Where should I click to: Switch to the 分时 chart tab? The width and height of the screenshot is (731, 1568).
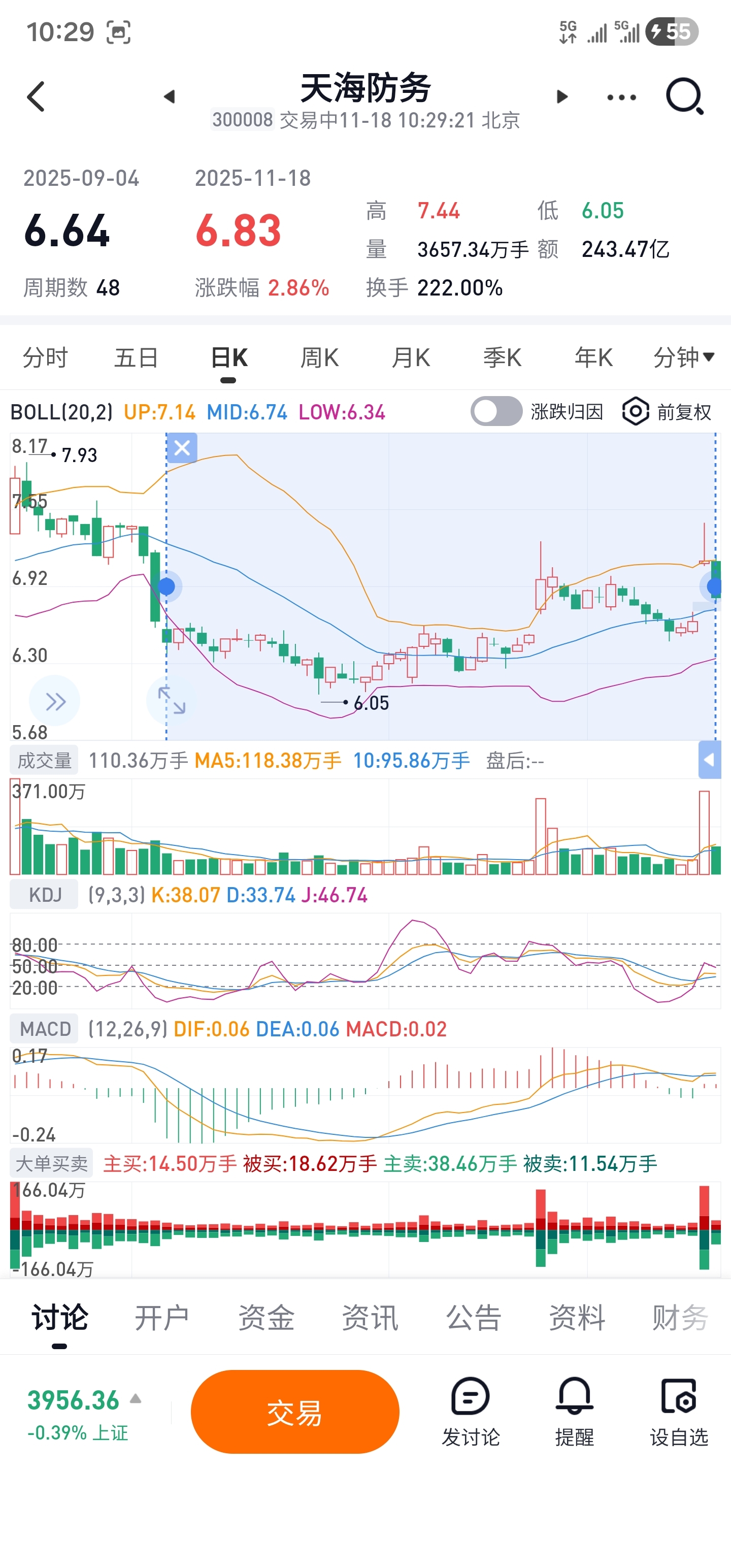pos(45,357)
